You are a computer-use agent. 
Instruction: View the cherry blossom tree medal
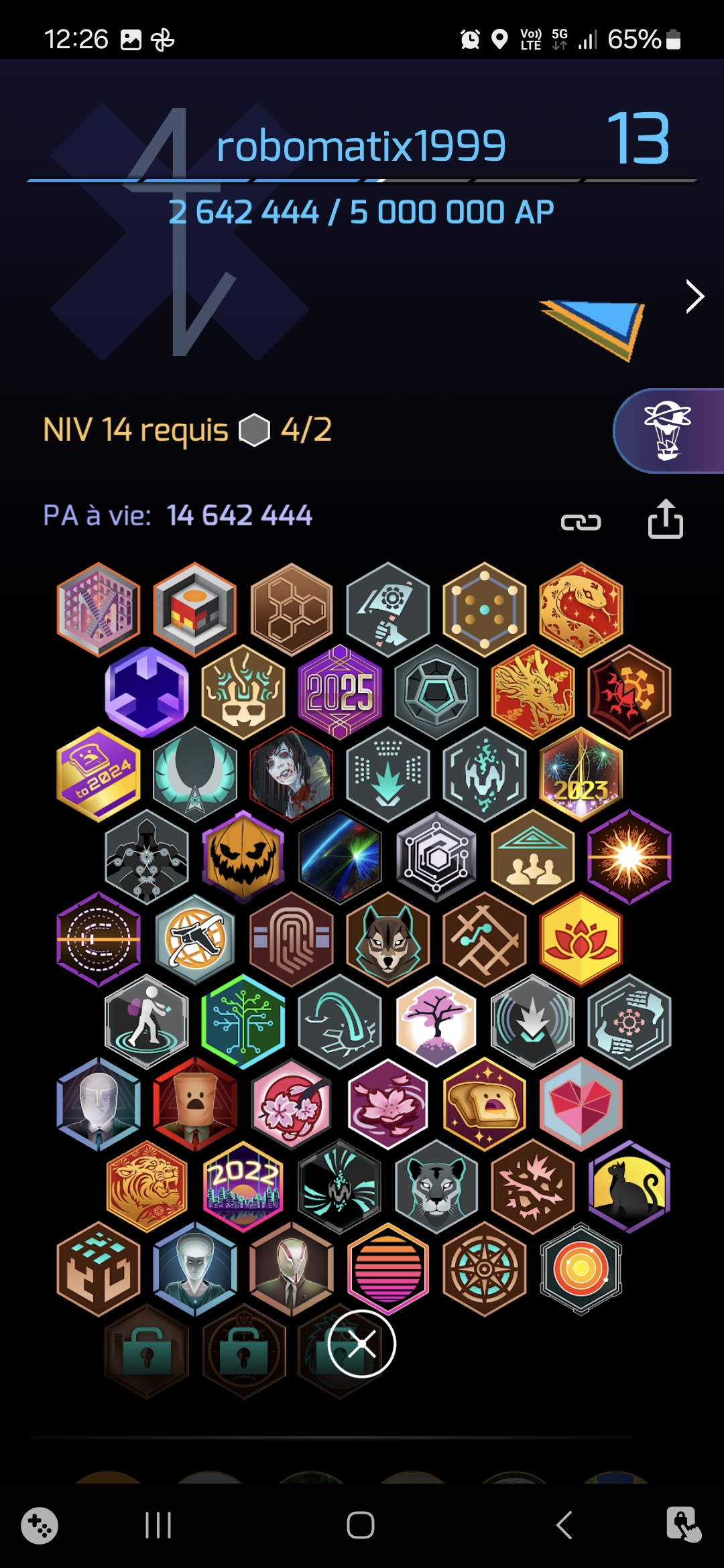[x=436, y=1021]
